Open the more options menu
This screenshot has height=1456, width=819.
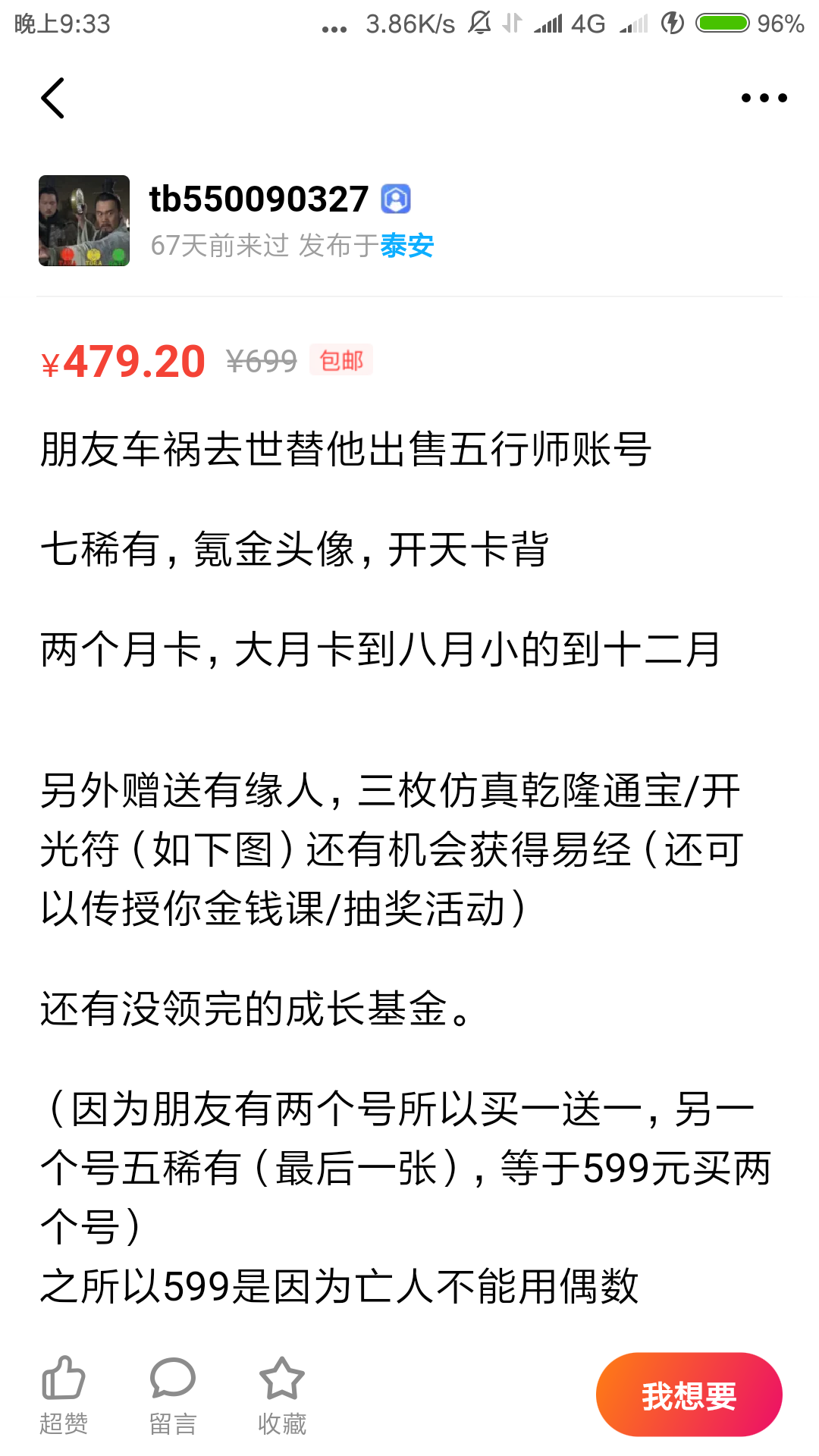point(764,97)
